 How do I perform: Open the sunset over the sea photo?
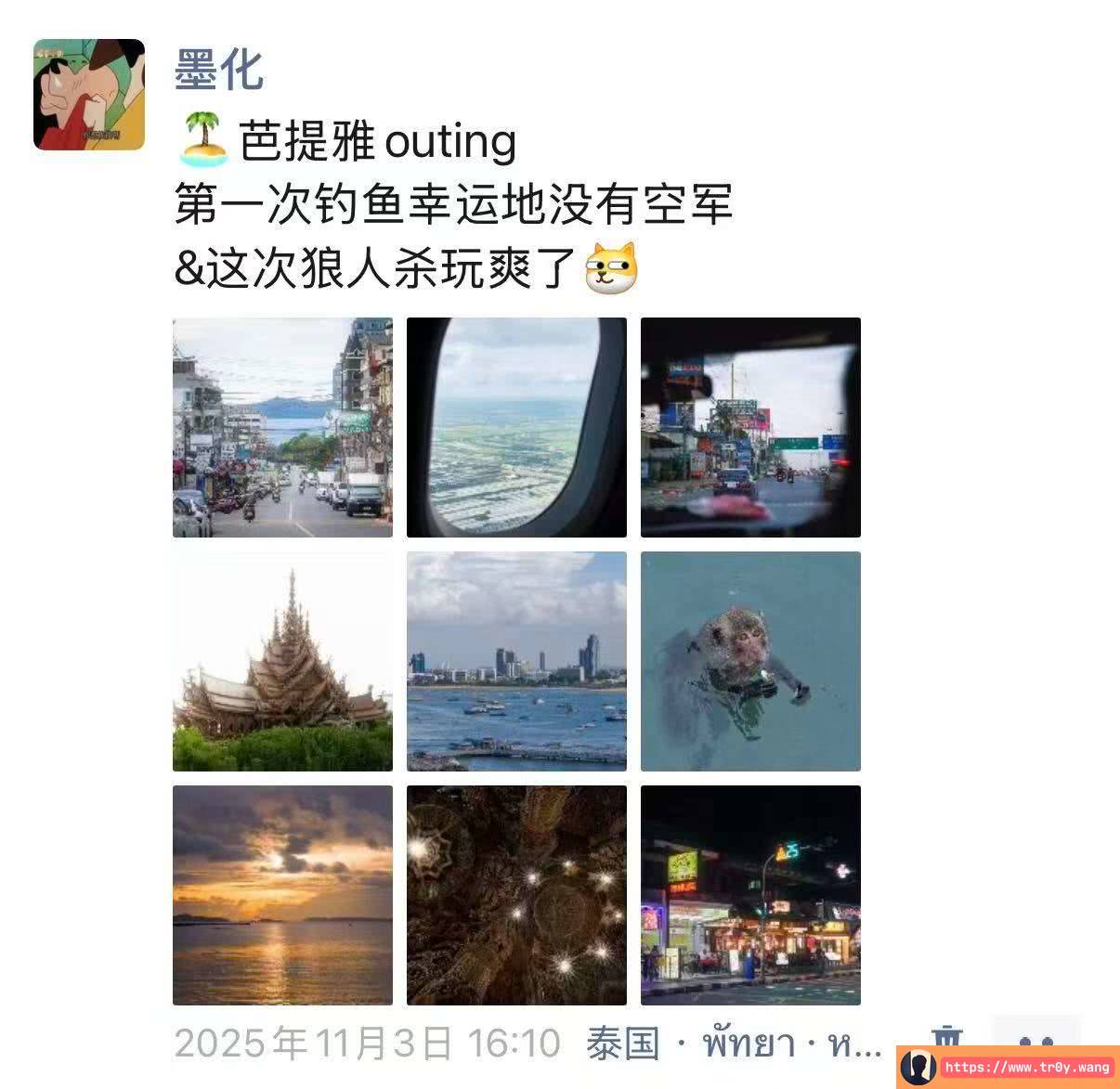[282, 896]
